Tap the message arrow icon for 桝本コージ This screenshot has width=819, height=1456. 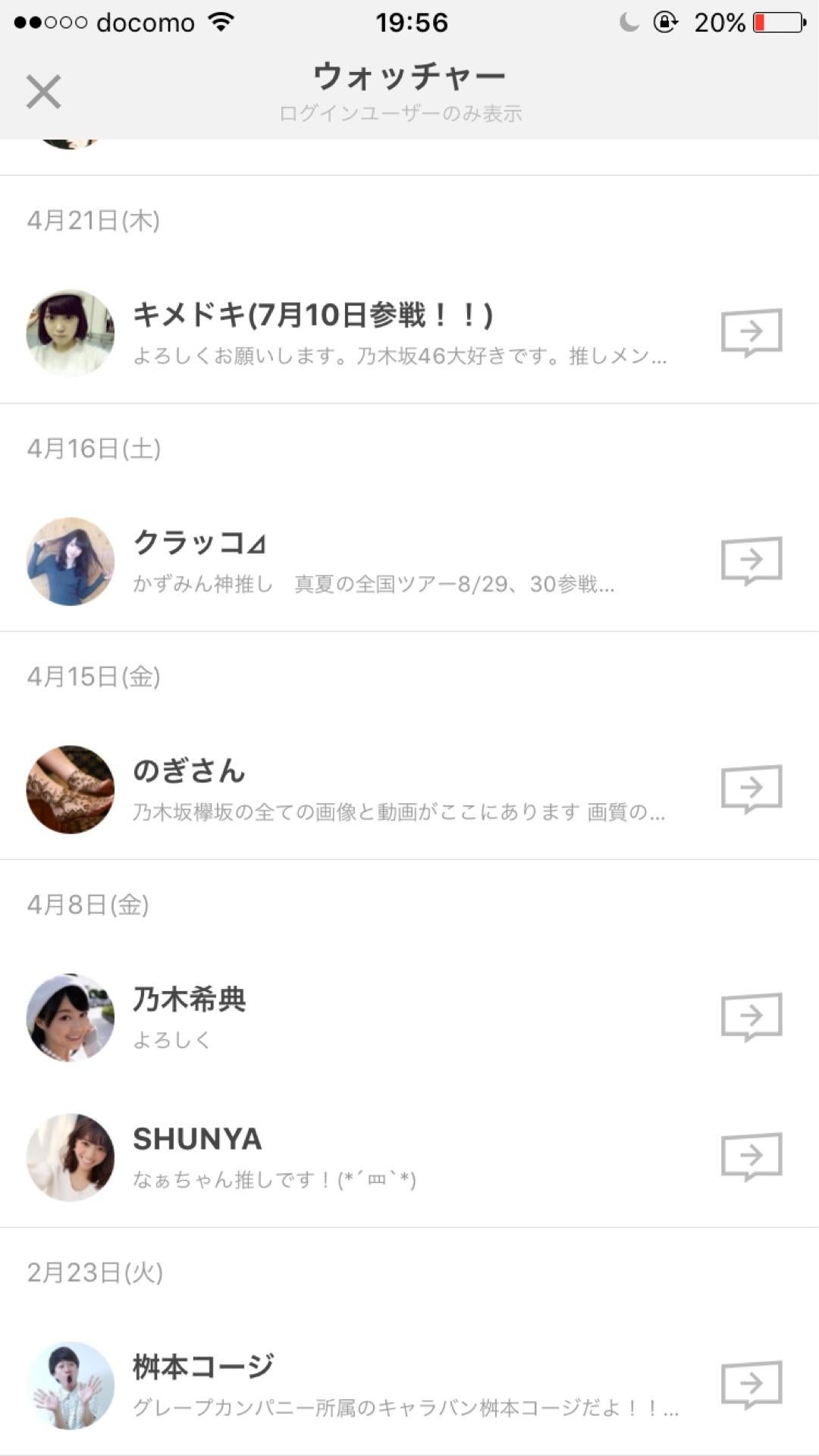pyautogui.click(x=751, y=1384)
